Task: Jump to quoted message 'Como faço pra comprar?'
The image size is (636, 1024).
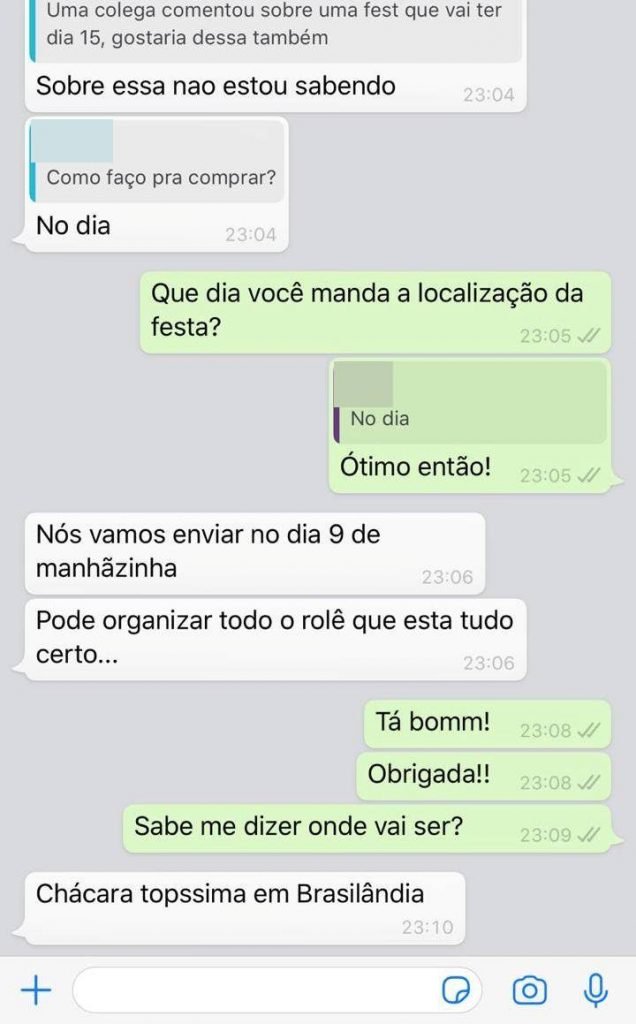Action: click(x=157, y=161)
